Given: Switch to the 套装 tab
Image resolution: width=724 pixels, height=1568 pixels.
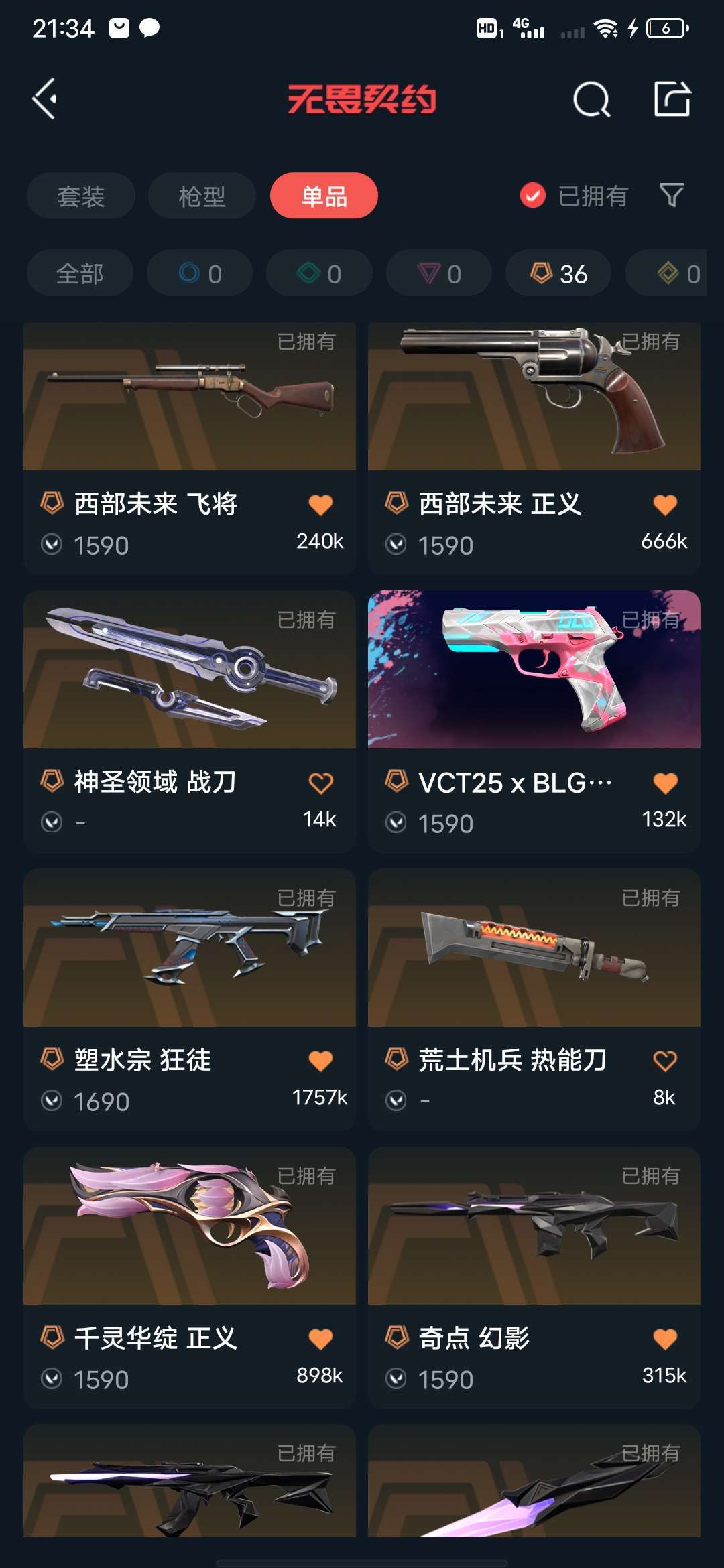Looking at the screenshot, I should (x=81, y=196).
